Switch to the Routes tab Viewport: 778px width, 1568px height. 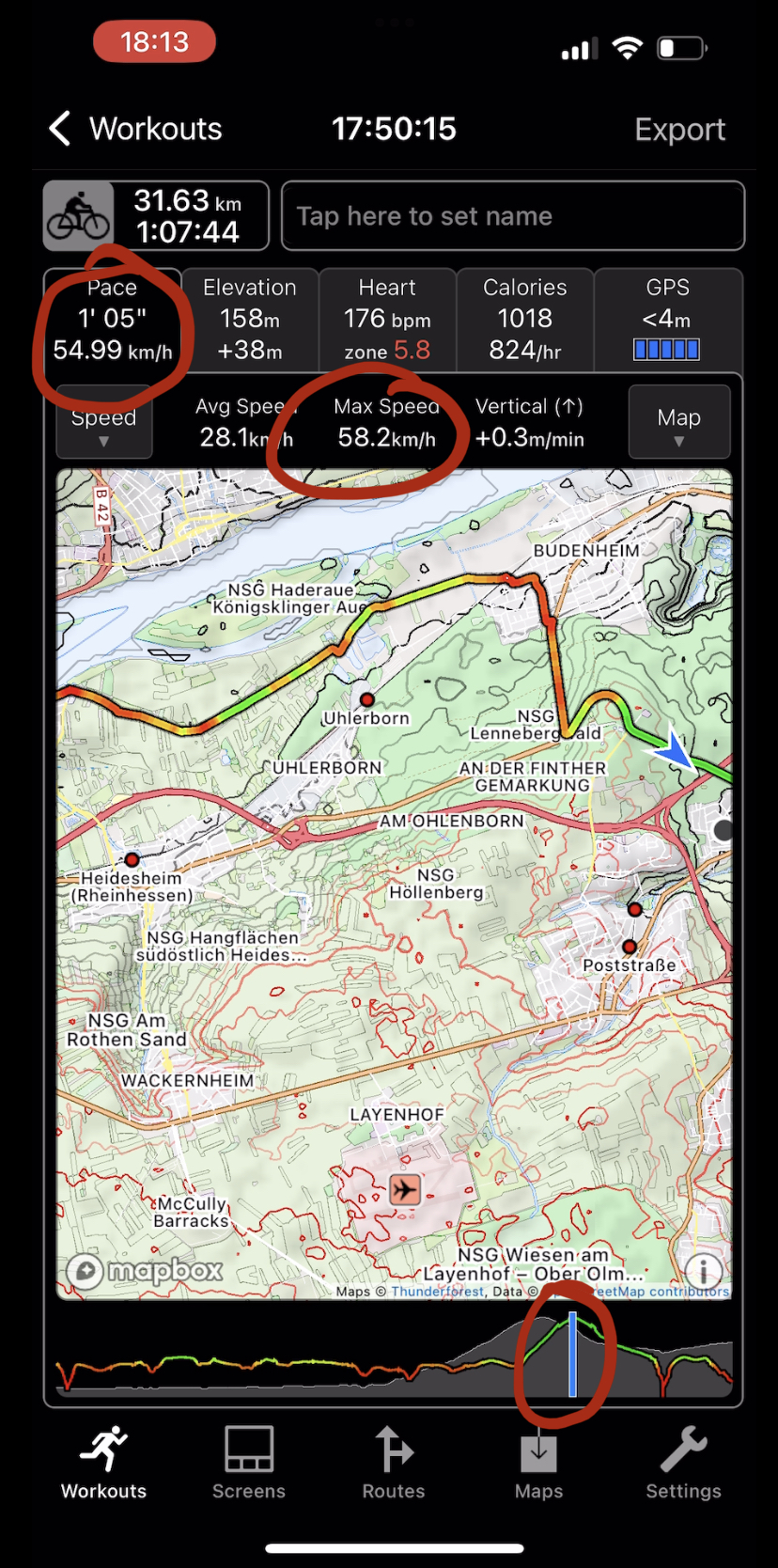394,1463
